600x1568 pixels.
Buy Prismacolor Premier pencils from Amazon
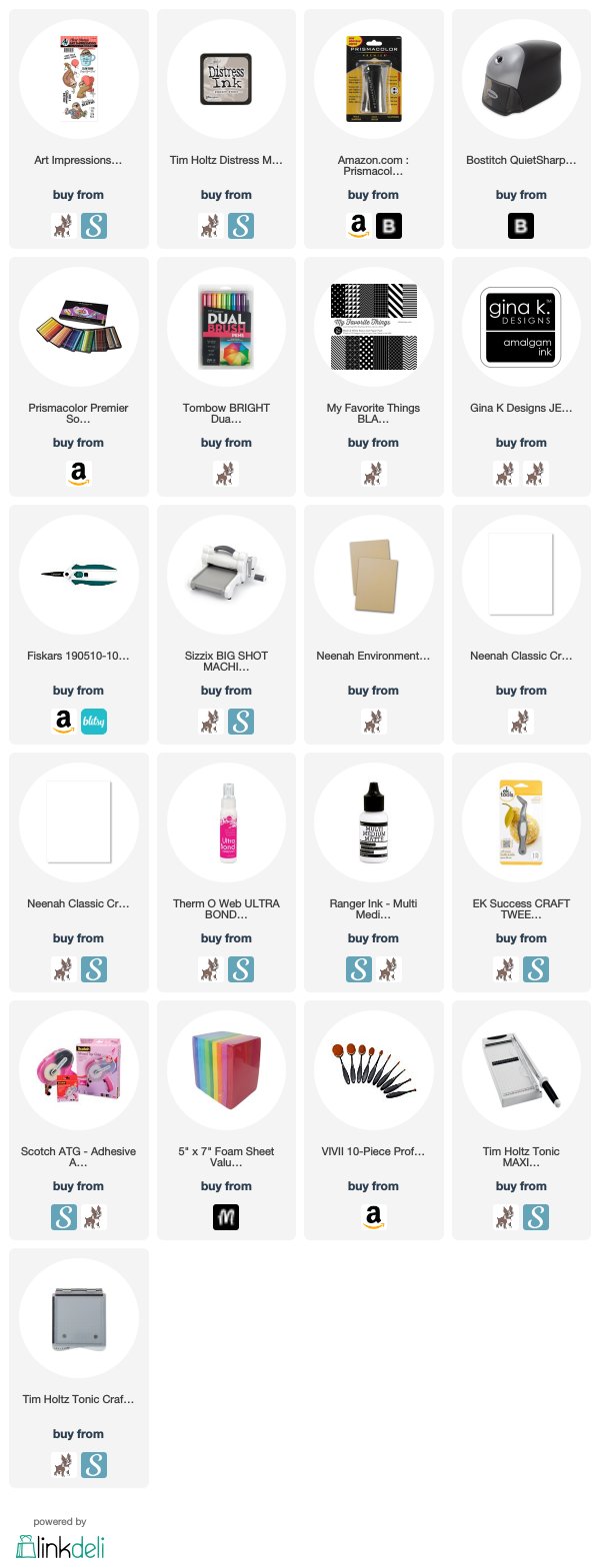[78, 474]
